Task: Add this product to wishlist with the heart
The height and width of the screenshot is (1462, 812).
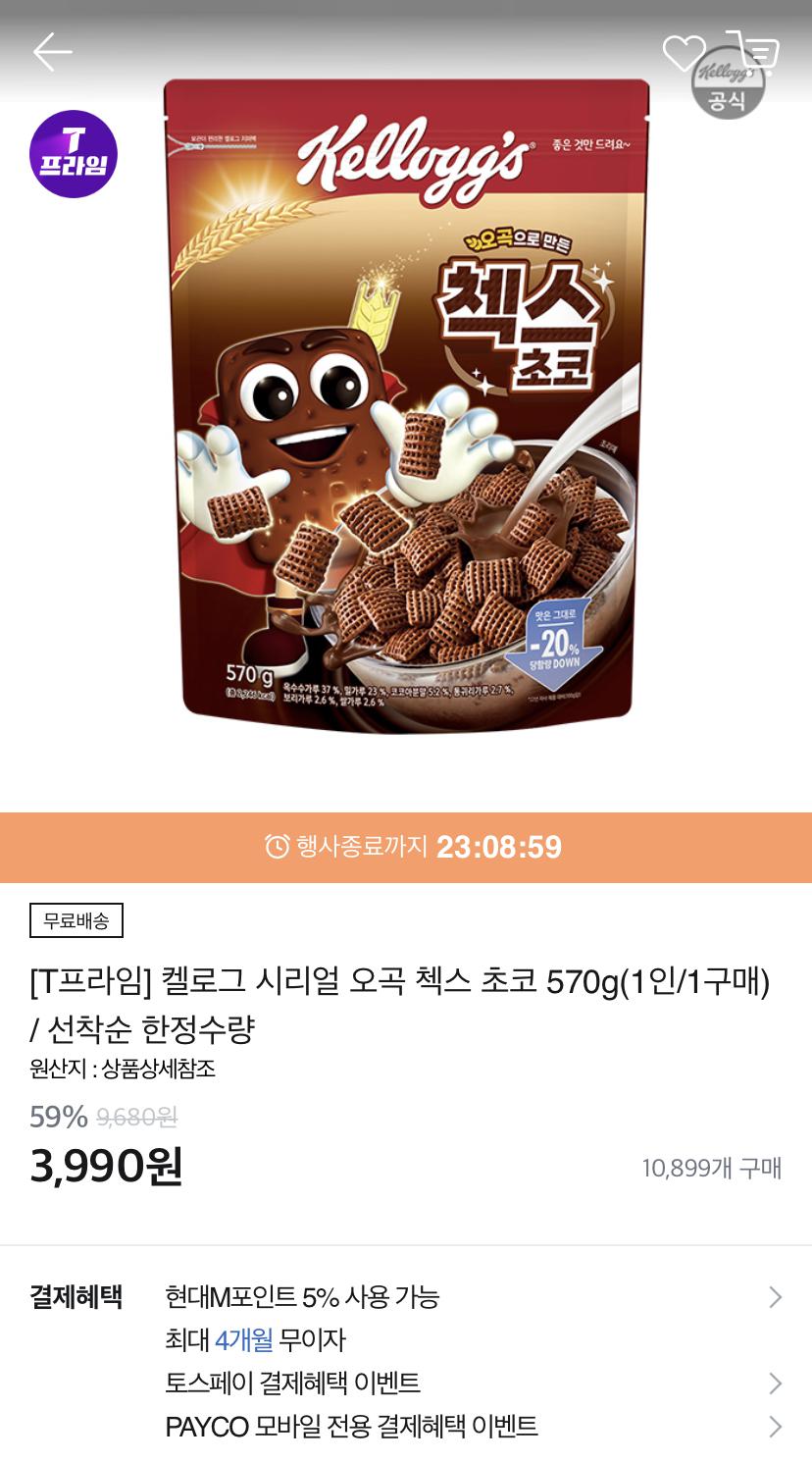Action: click(684, 53)
